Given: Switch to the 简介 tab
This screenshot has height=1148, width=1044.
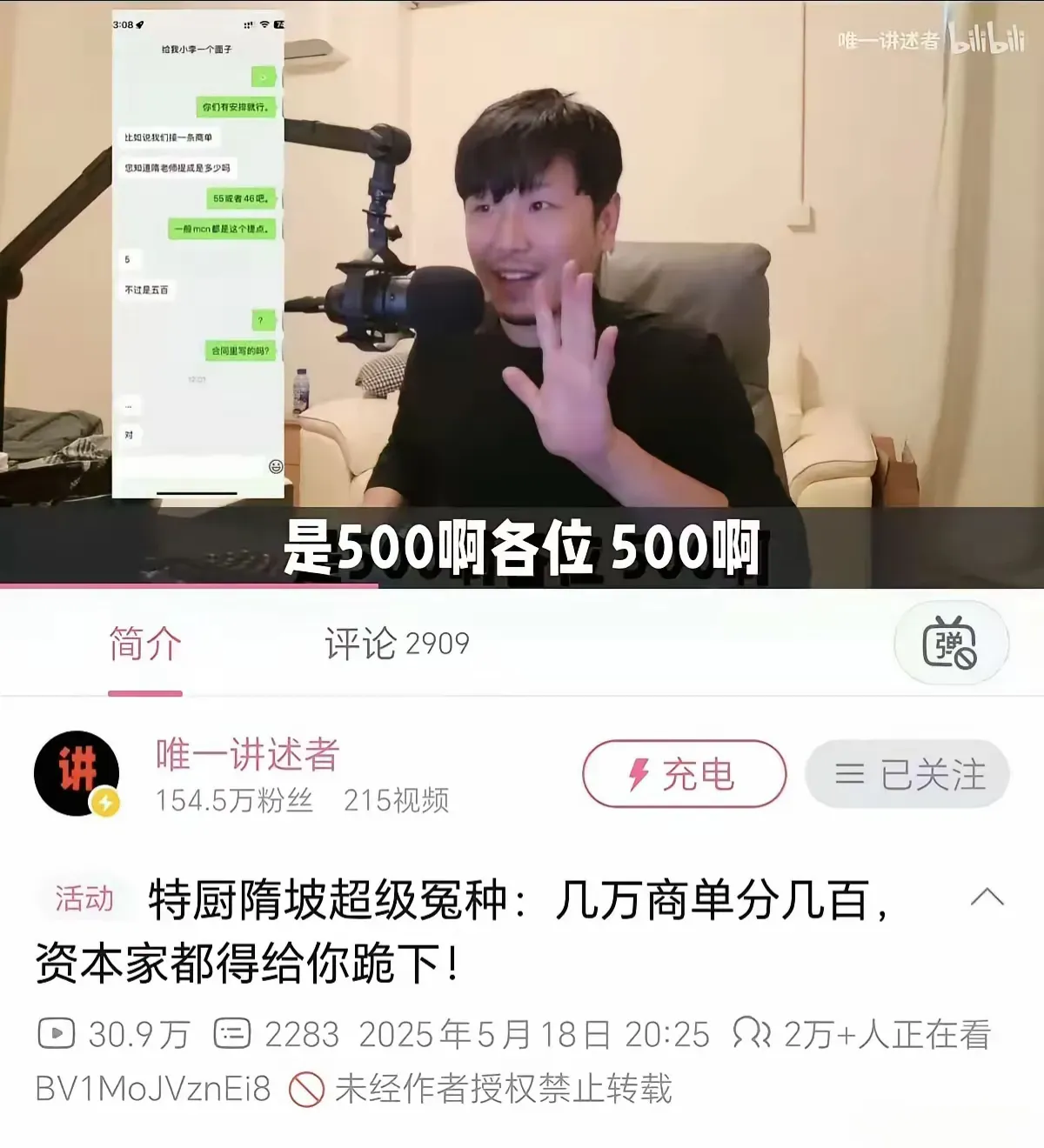Looking at the screenshot, I should pyautogui.click(x=145, y=644).
